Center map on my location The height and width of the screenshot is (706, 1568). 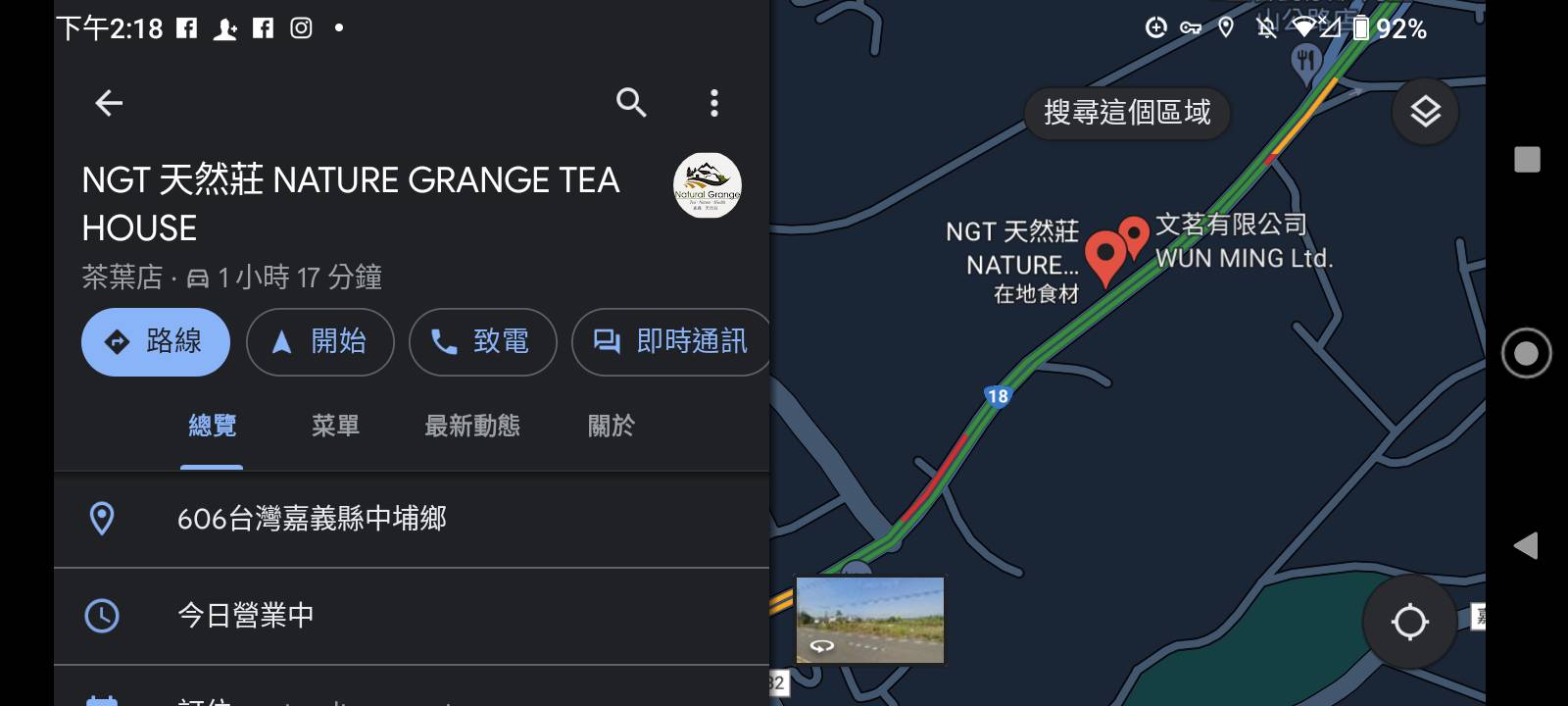[x=1409, y=622]
